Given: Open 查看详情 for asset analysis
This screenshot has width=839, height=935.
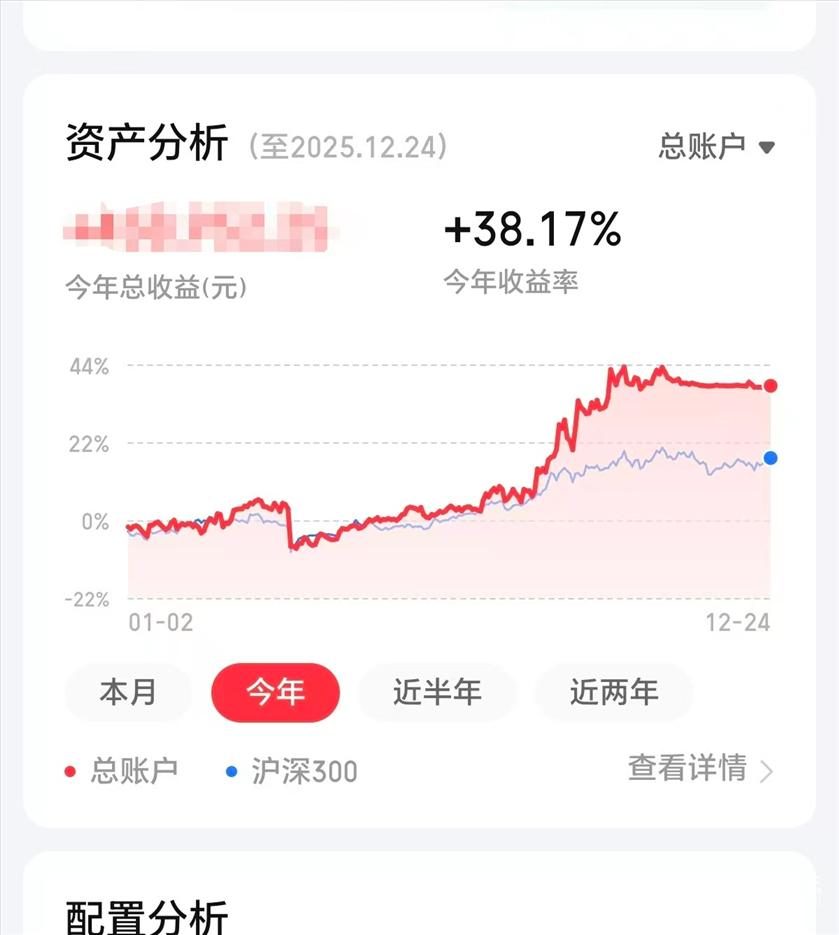Looking at the screenshot, I should tap(700, 769).
